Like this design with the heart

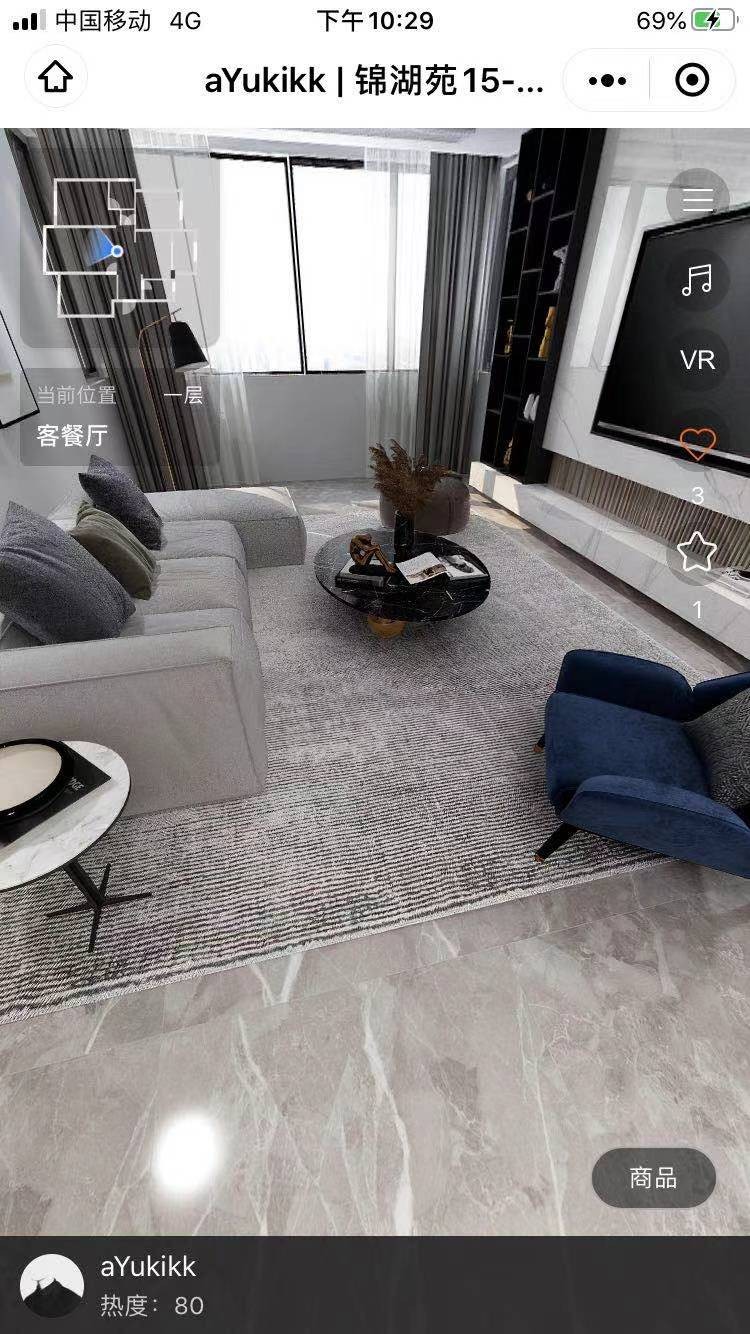point(697,443)
